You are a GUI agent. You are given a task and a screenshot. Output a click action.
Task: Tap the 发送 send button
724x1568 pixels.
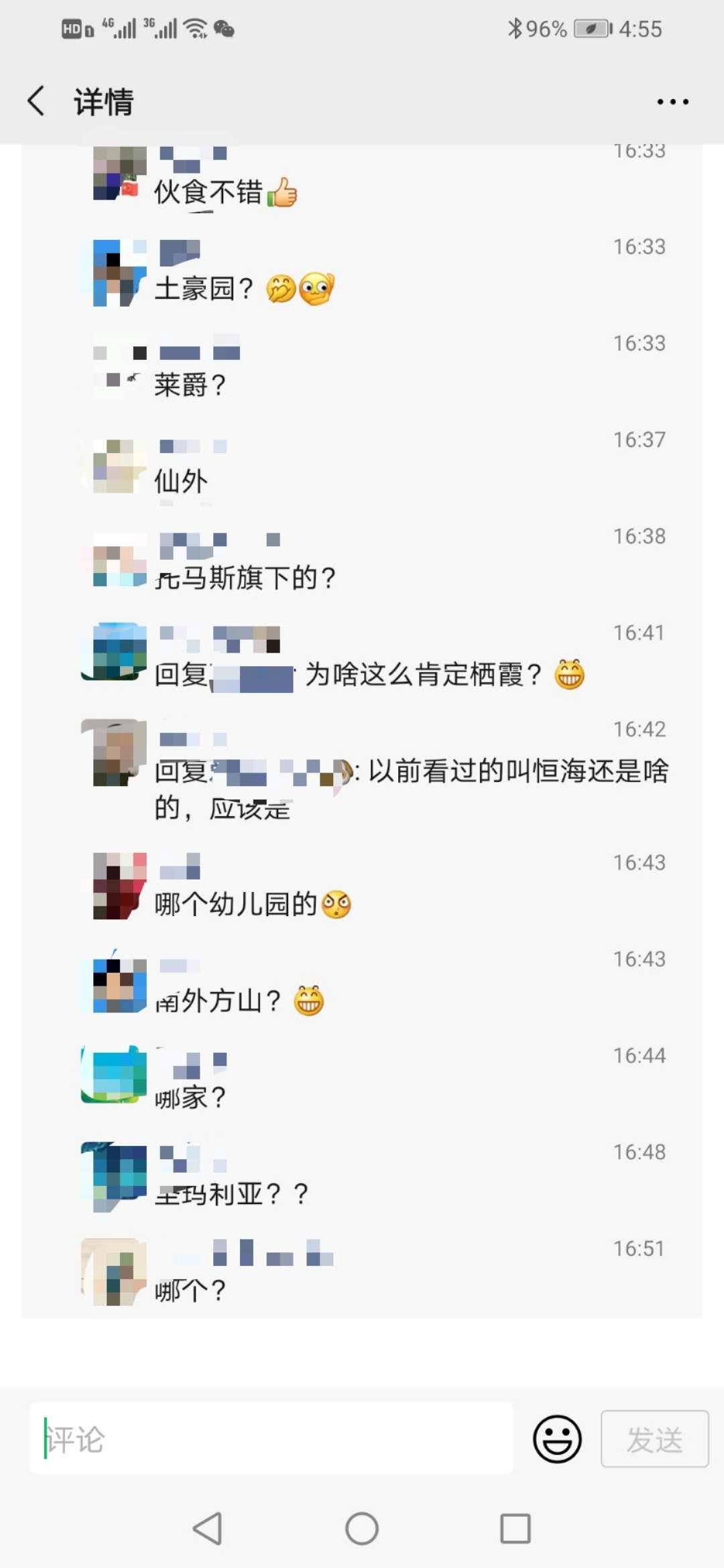[x=654, y=1439]
